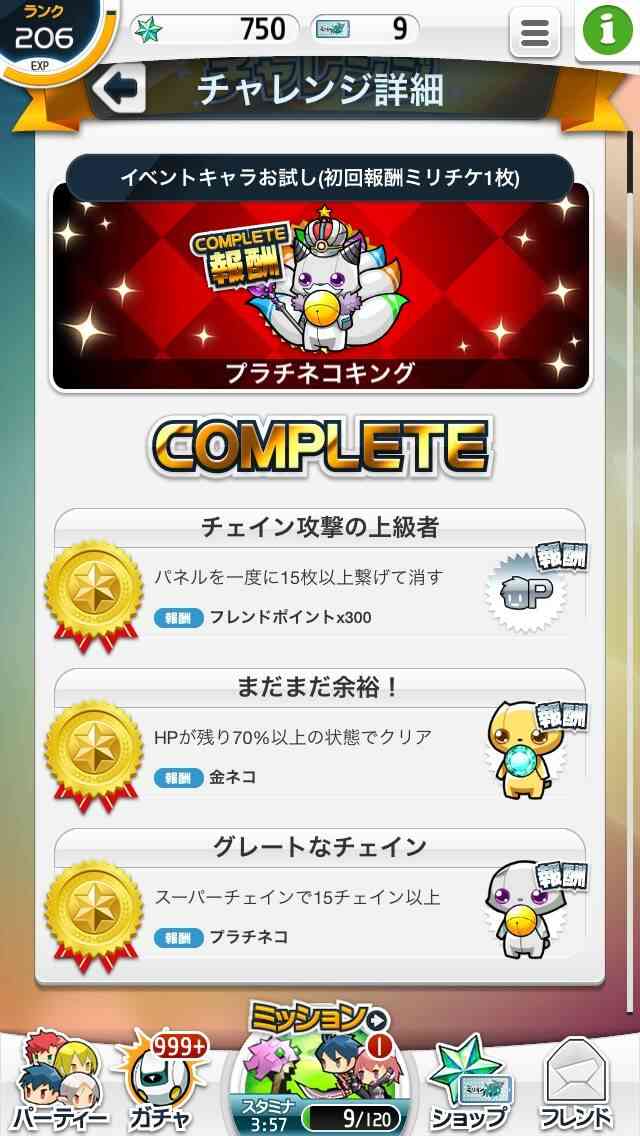The width and height of the screenshot is (640, 1136).
Task: Open the パーティー tab
Action: pyautogui.click(x=58, y=1079)
